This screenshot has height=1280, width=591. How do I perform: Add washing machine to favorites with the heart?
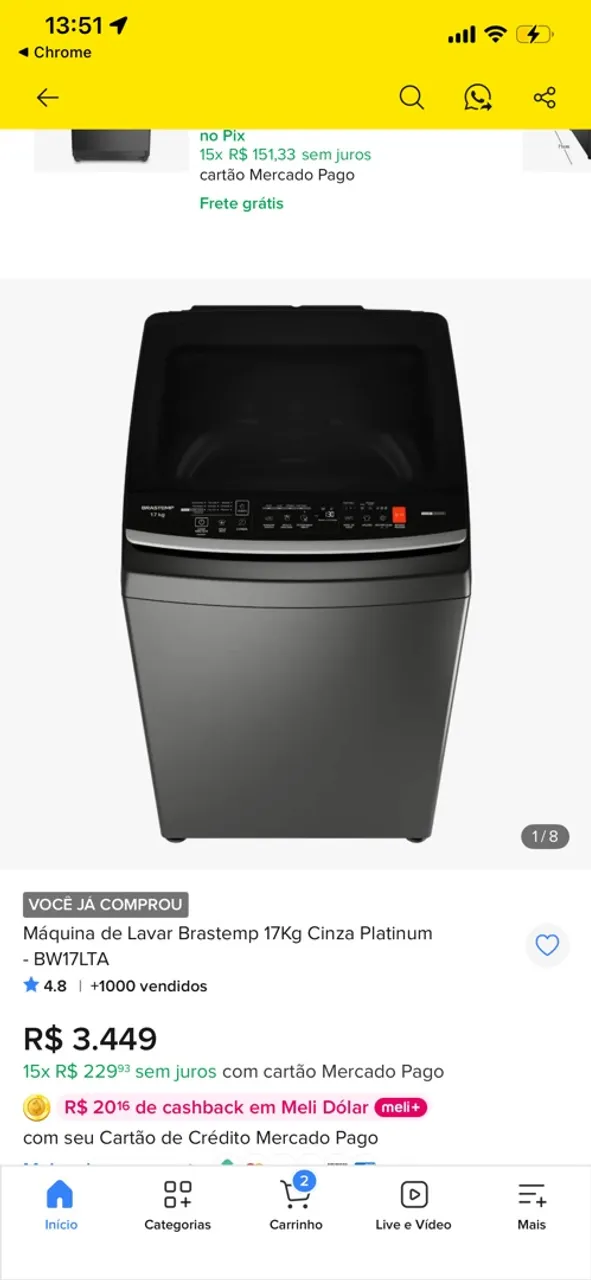547,944
